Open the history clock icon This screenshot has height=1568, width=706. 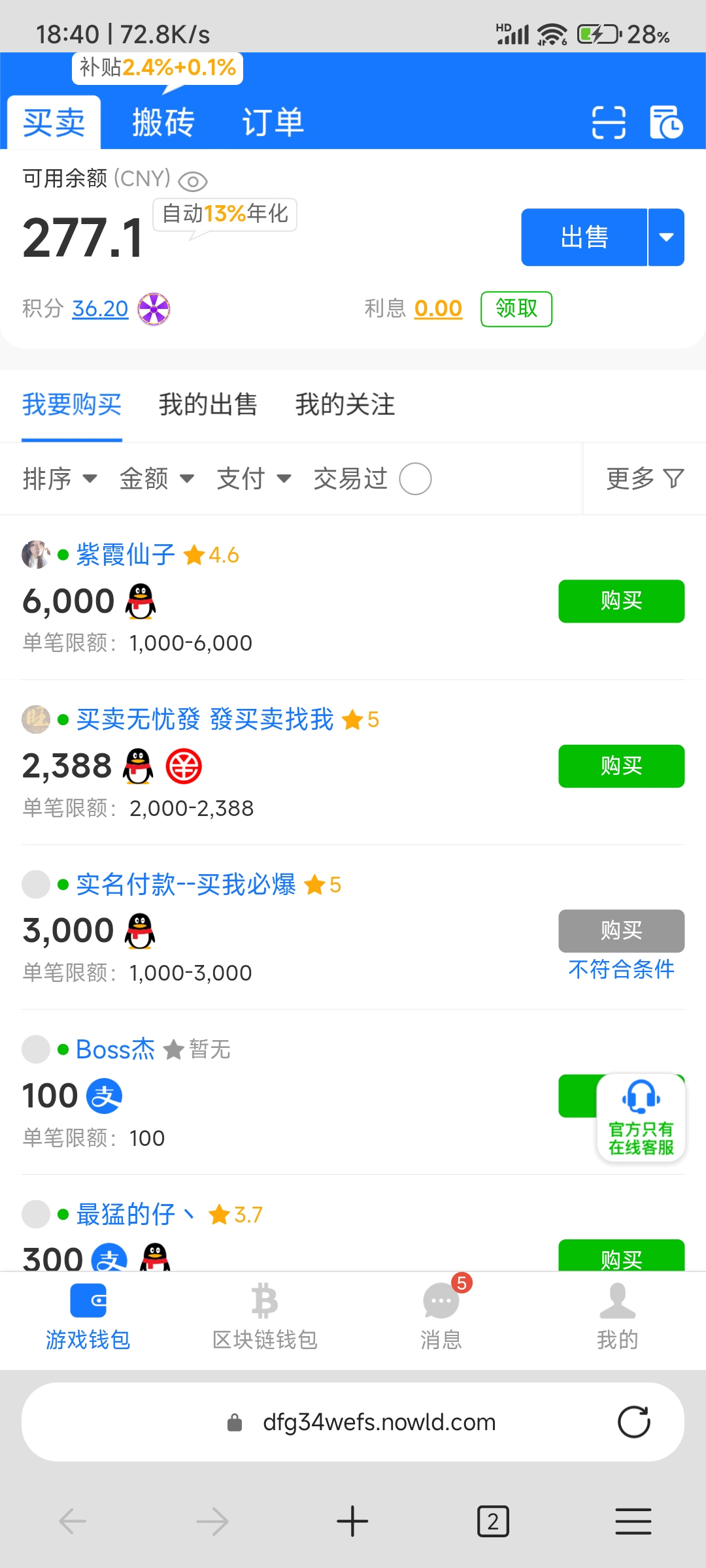665,123
